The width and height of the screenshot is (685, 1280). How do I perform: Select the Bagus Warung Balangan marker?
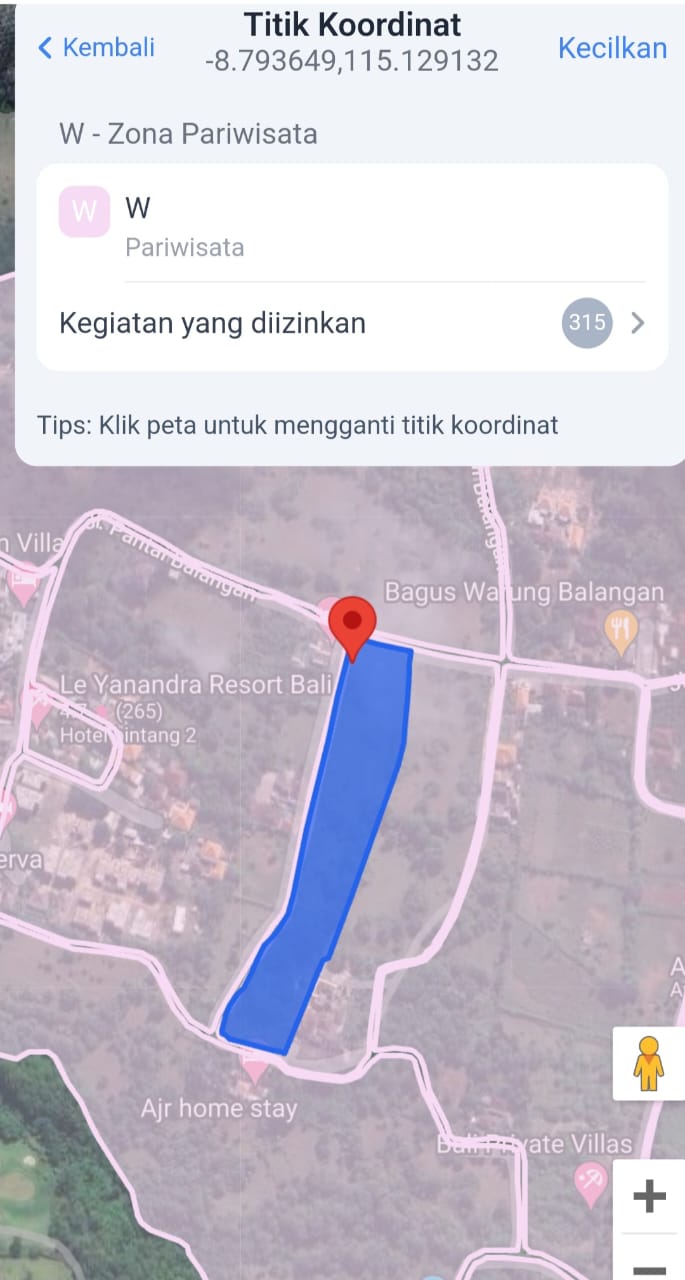(x=621, y=629)
